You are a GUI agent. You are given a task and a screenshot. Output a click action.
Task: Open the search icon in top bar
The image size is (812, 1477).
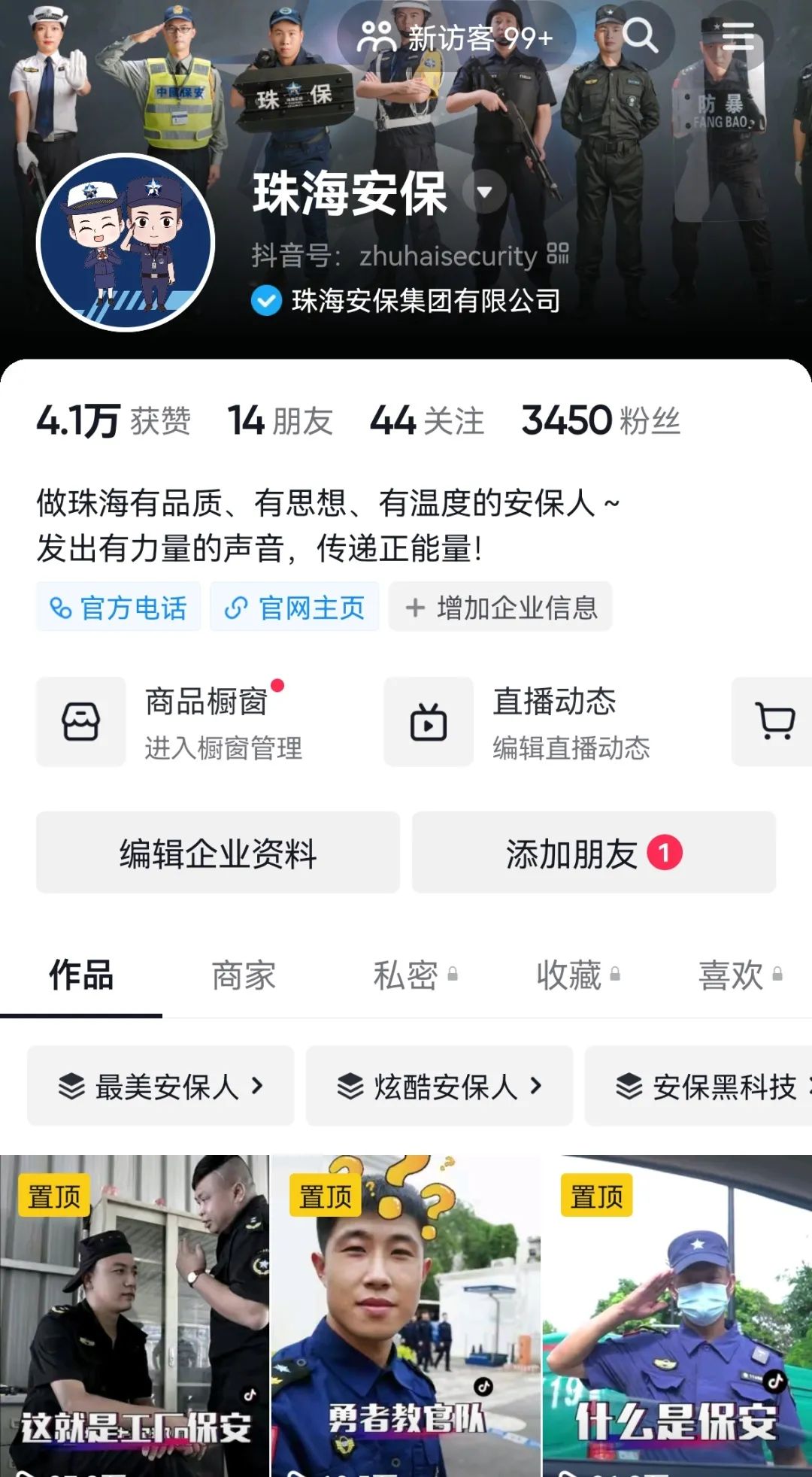(x=640, y=35)
